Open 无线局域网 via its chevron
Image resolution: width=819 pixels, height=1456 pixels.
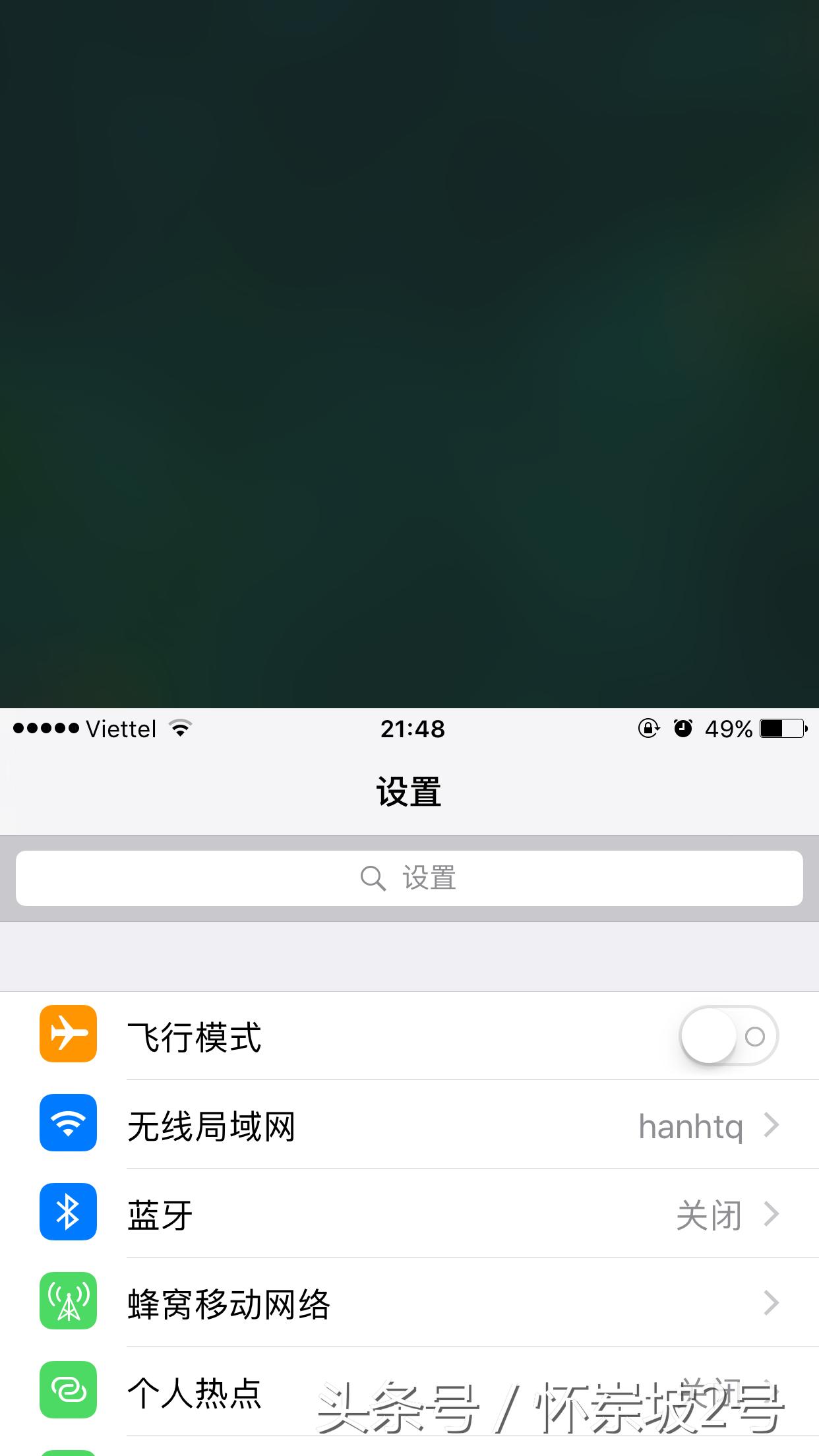click(x=770, y=1125)
